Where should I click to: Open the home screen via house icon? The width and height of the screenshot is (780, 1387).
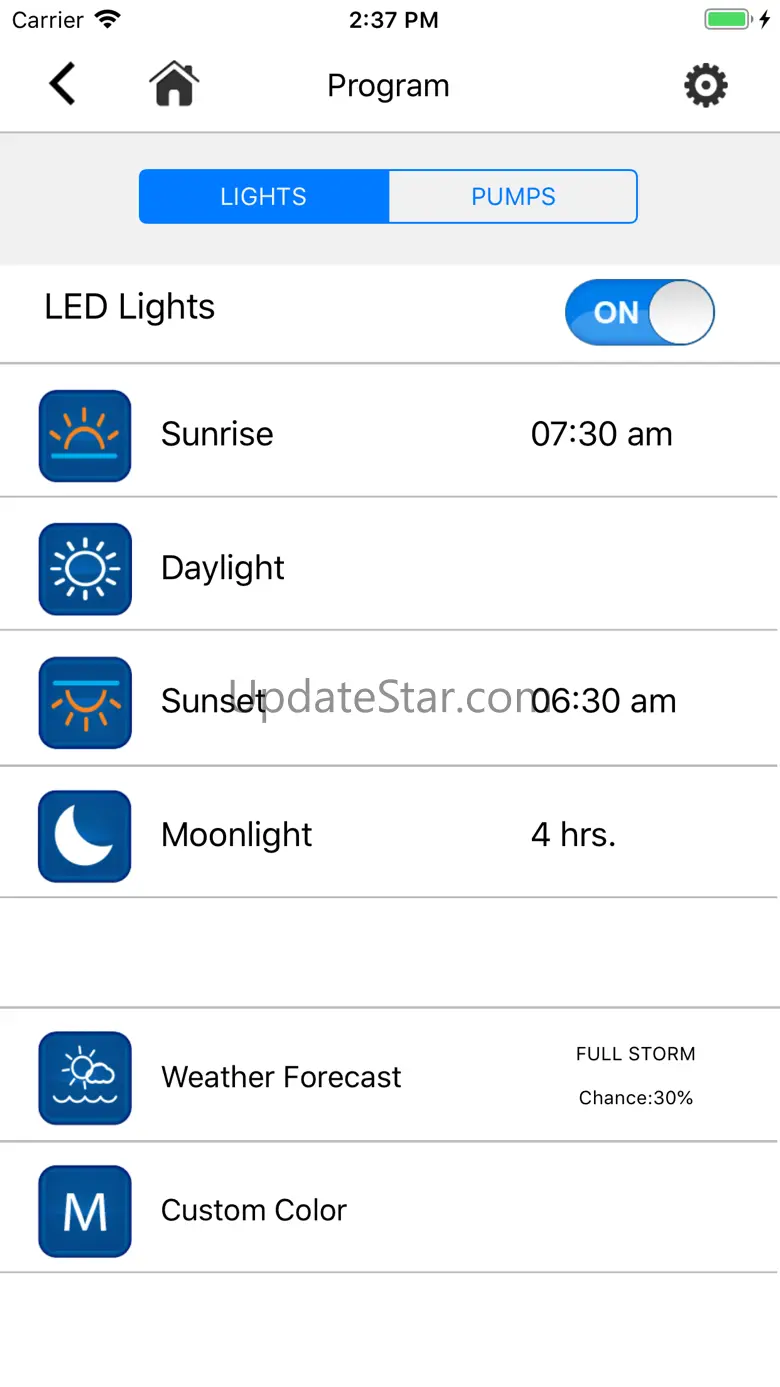174,85
